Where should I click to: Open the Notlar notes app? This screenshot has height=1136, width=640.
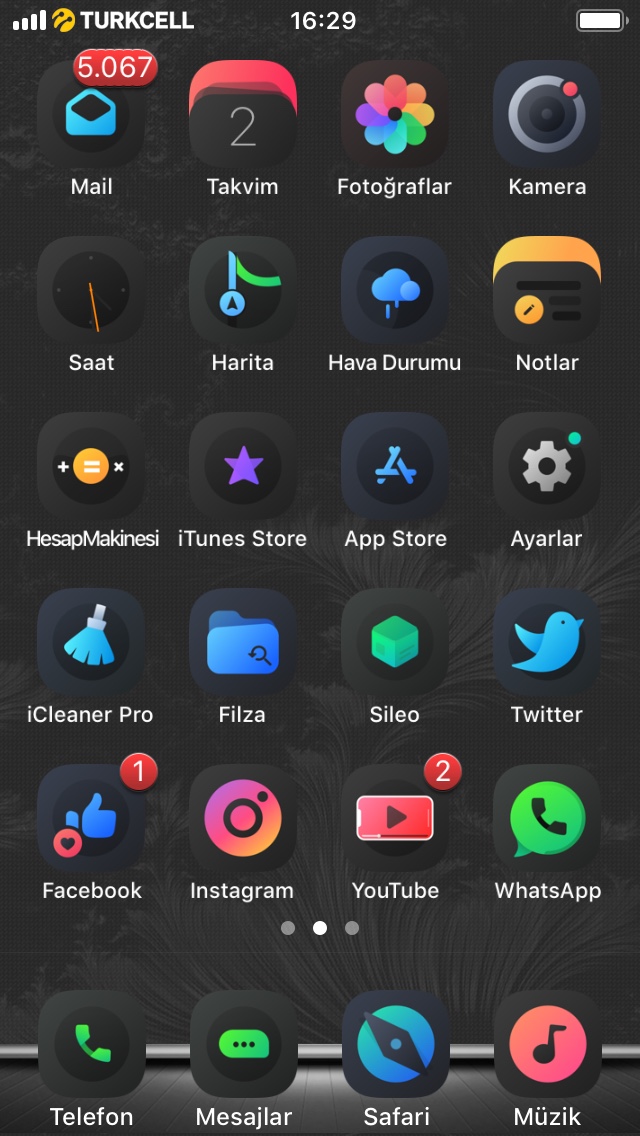tap(547, 290)
